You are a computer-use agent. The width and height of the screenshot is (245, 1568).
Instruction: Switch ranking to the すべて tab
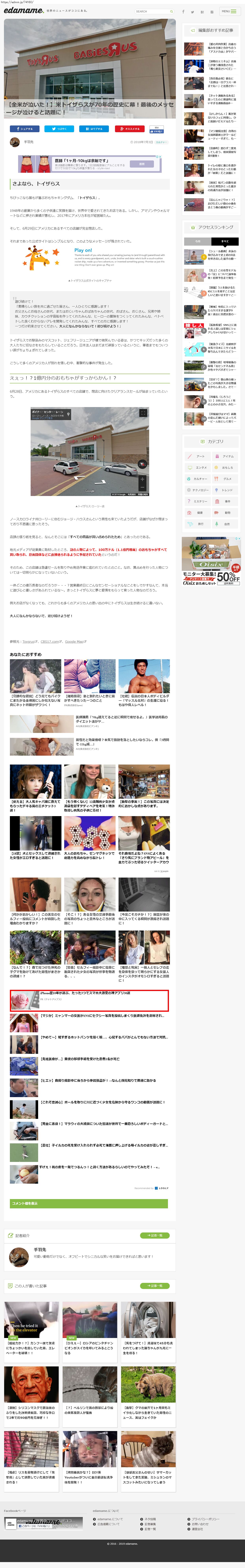[225, 241]
